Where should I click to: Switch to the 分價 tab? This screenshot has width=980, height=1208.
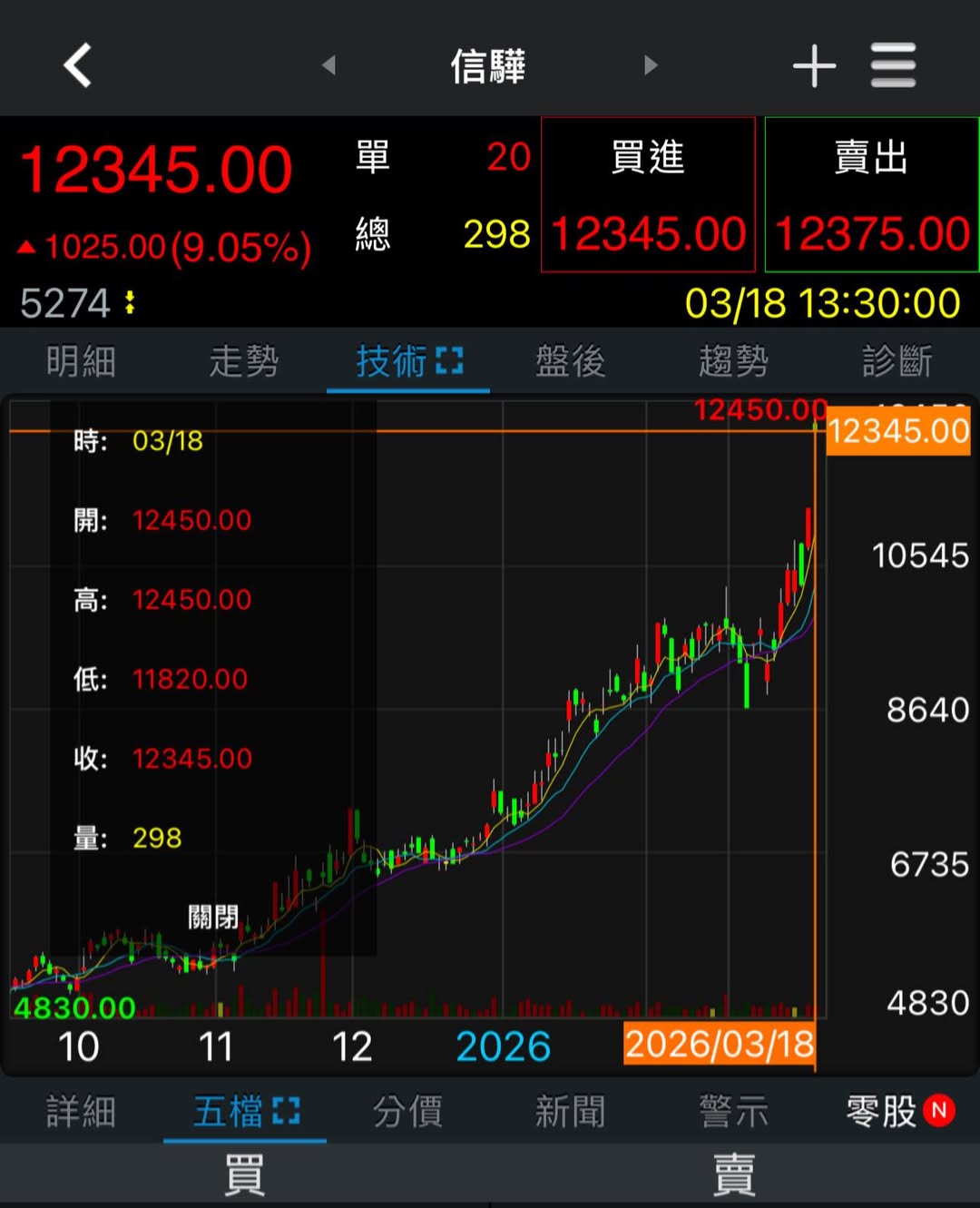407,1111
